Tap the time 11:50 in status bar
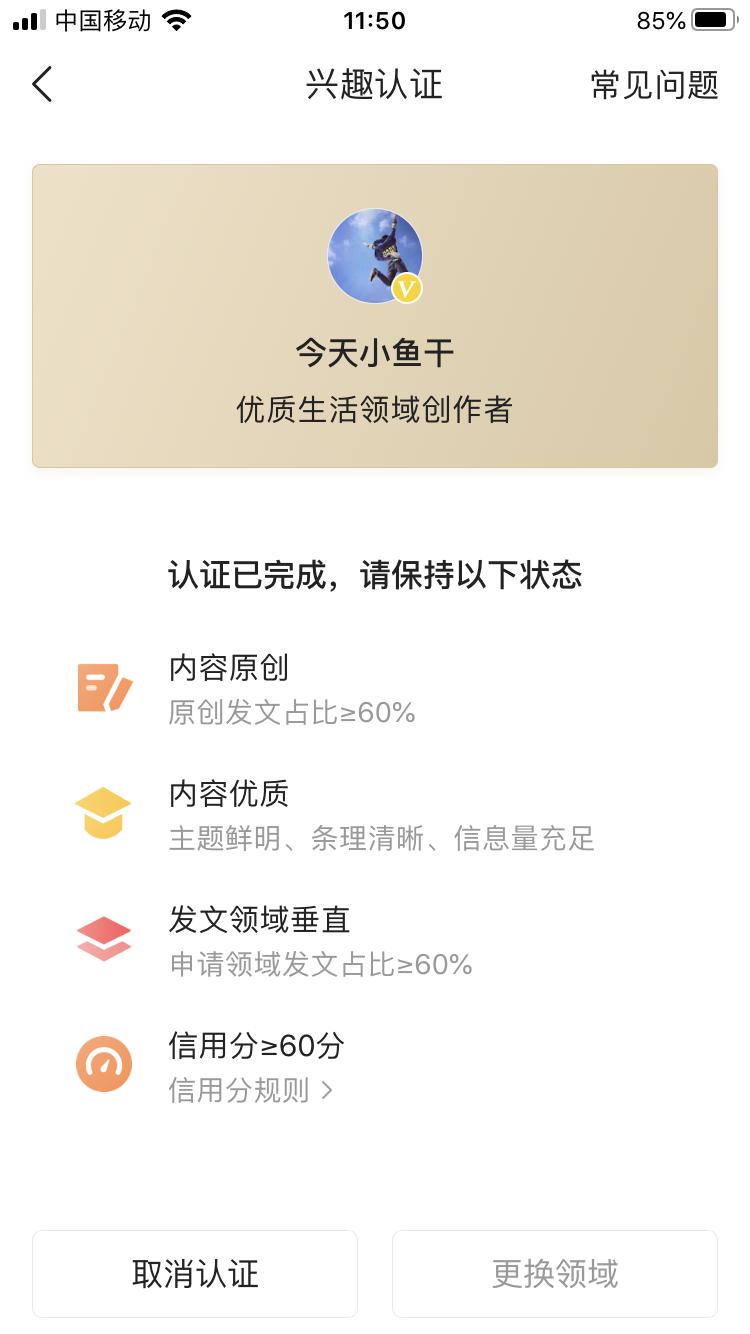 click(375, 20)
